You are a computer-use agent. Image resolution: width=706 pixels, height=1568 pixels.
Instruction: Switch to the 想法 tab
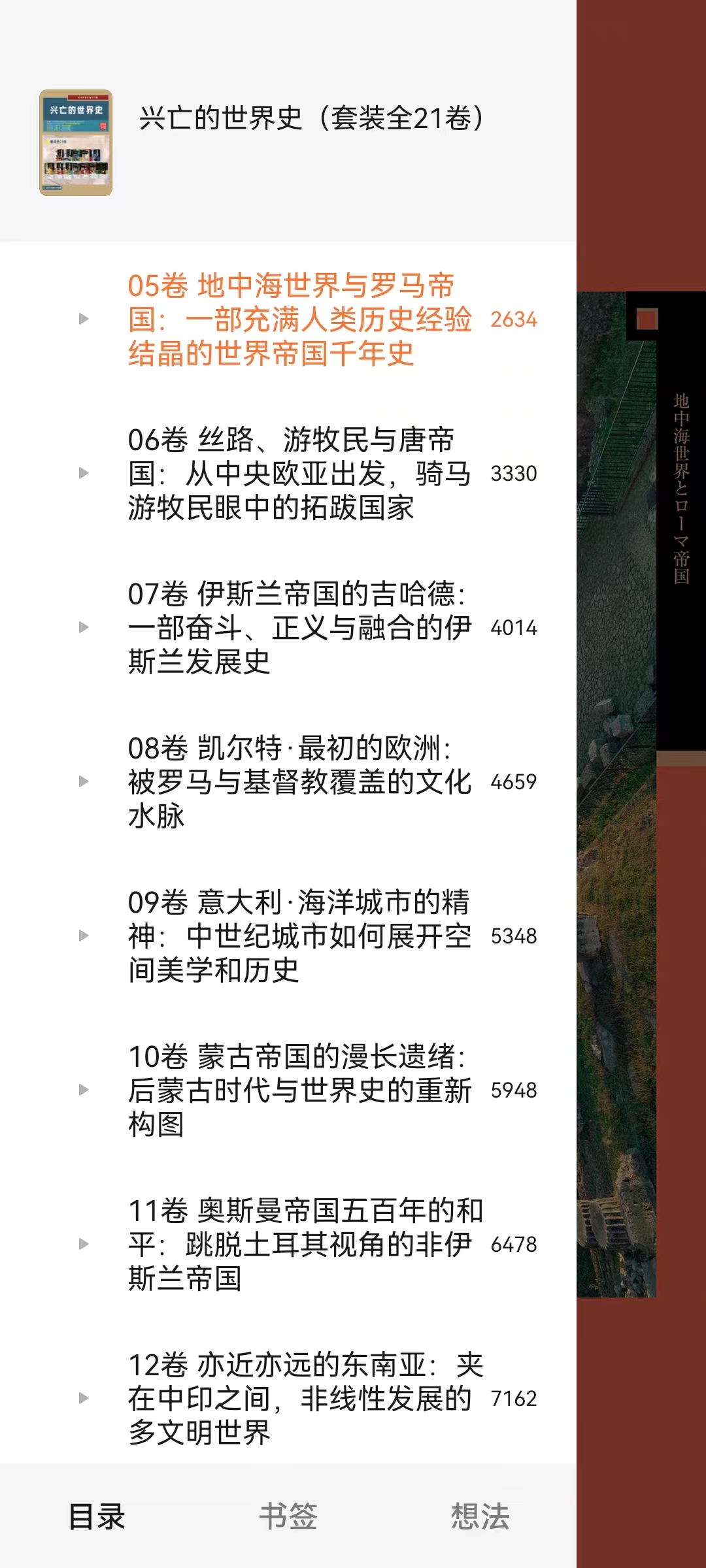click(x=480, y=1516)
